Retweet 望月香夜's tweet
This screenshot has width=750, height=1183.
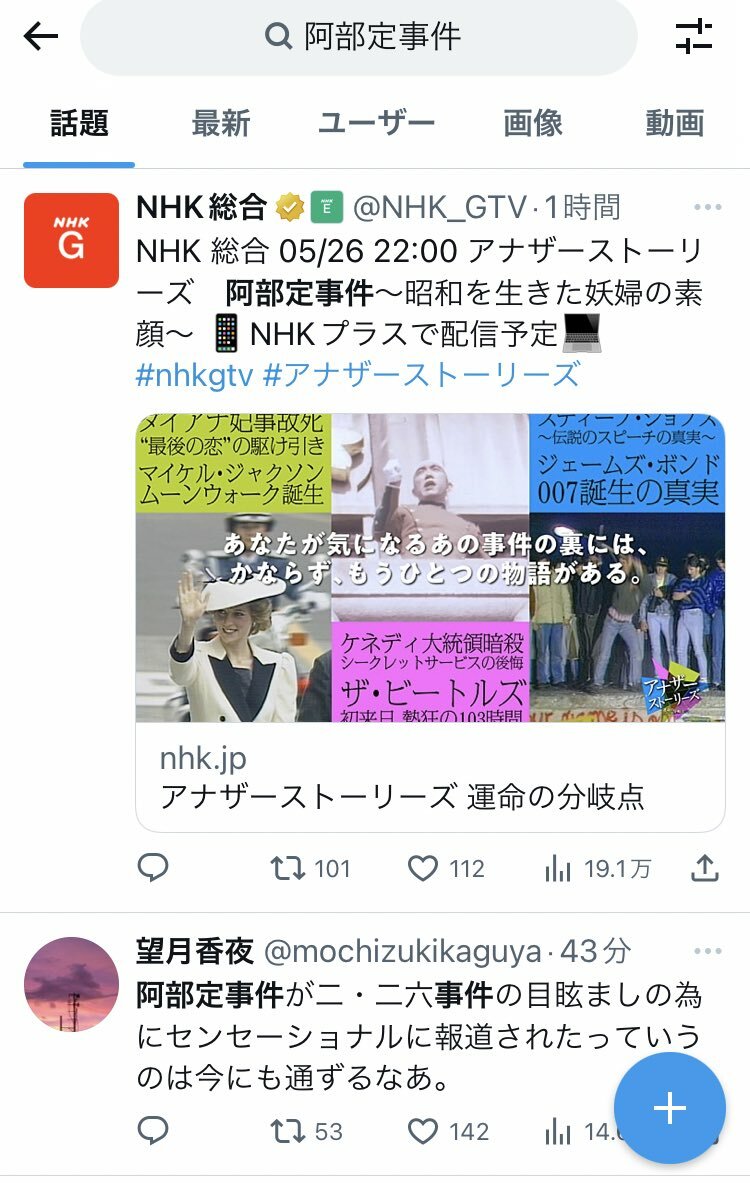click(x=288, y=1131)
